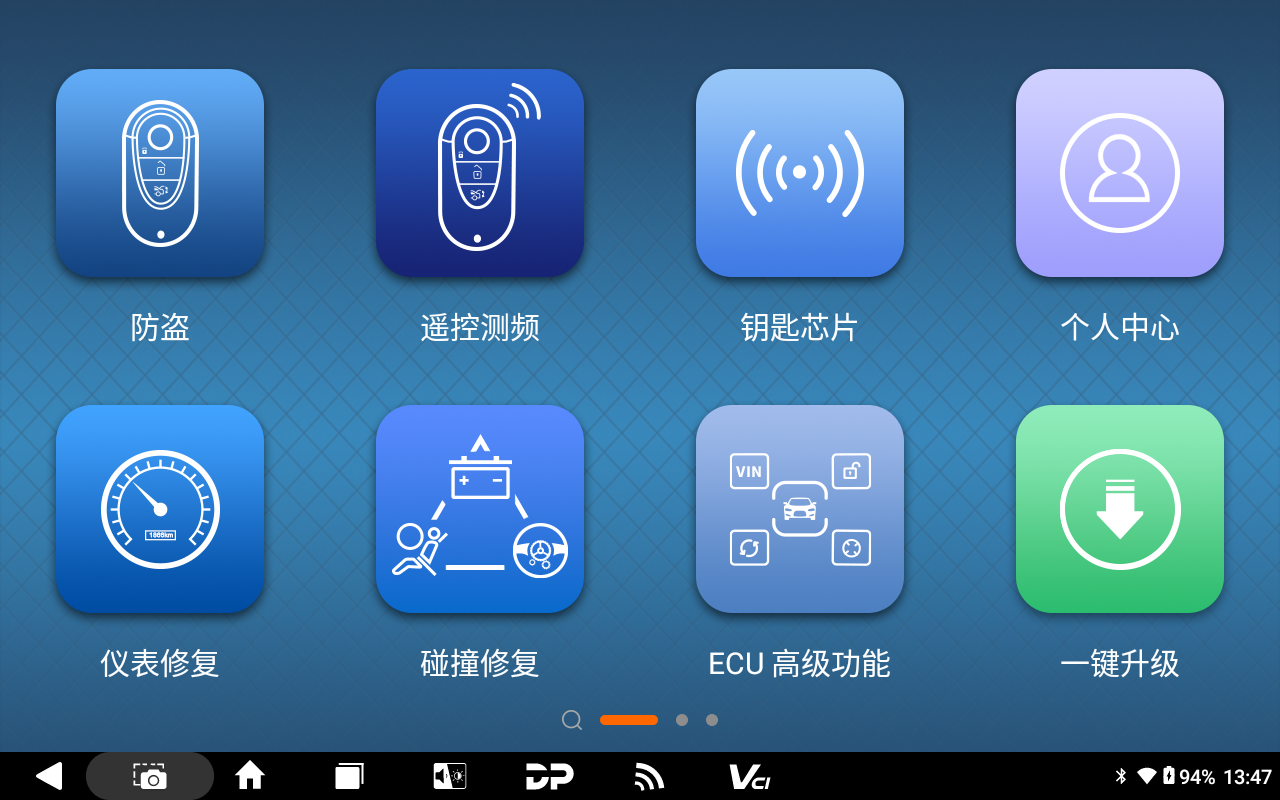Go to 个人中心 personal center
Image resolution: width=1280 pixels, height=800 pixels.
click(x=1120, y=173)
